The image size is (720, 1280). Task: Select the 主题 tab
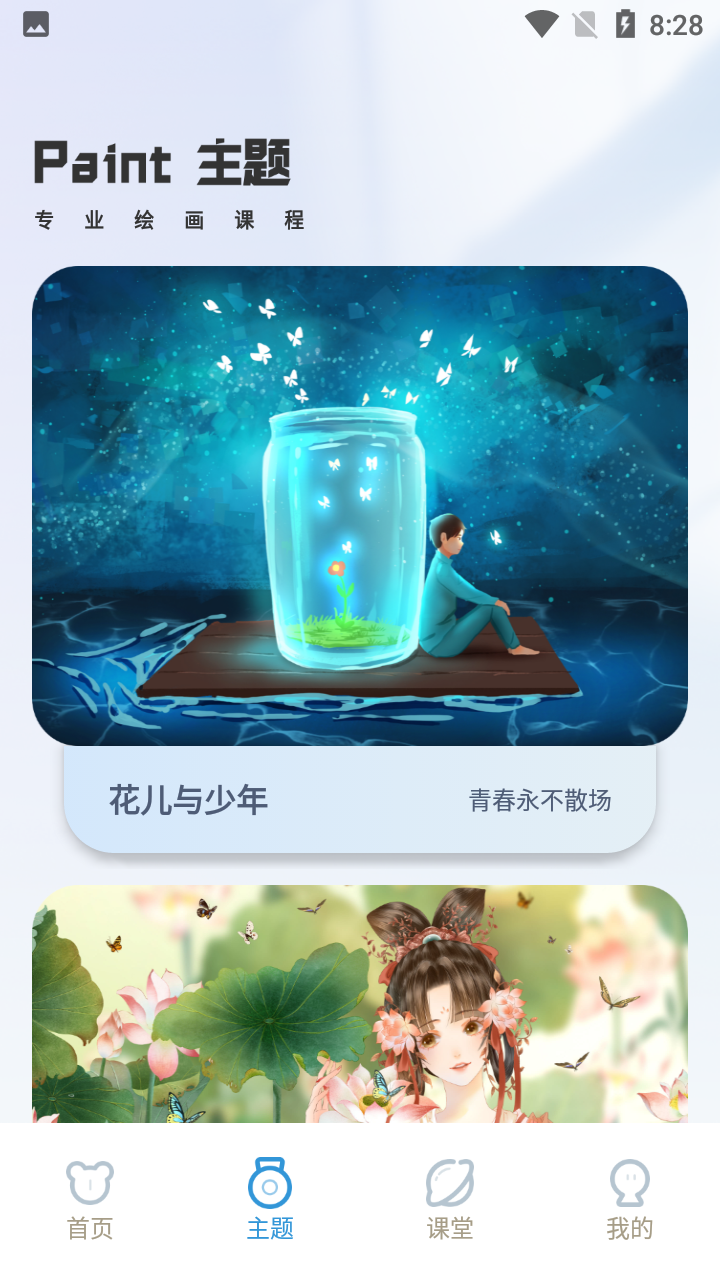tap(270, 1200)
